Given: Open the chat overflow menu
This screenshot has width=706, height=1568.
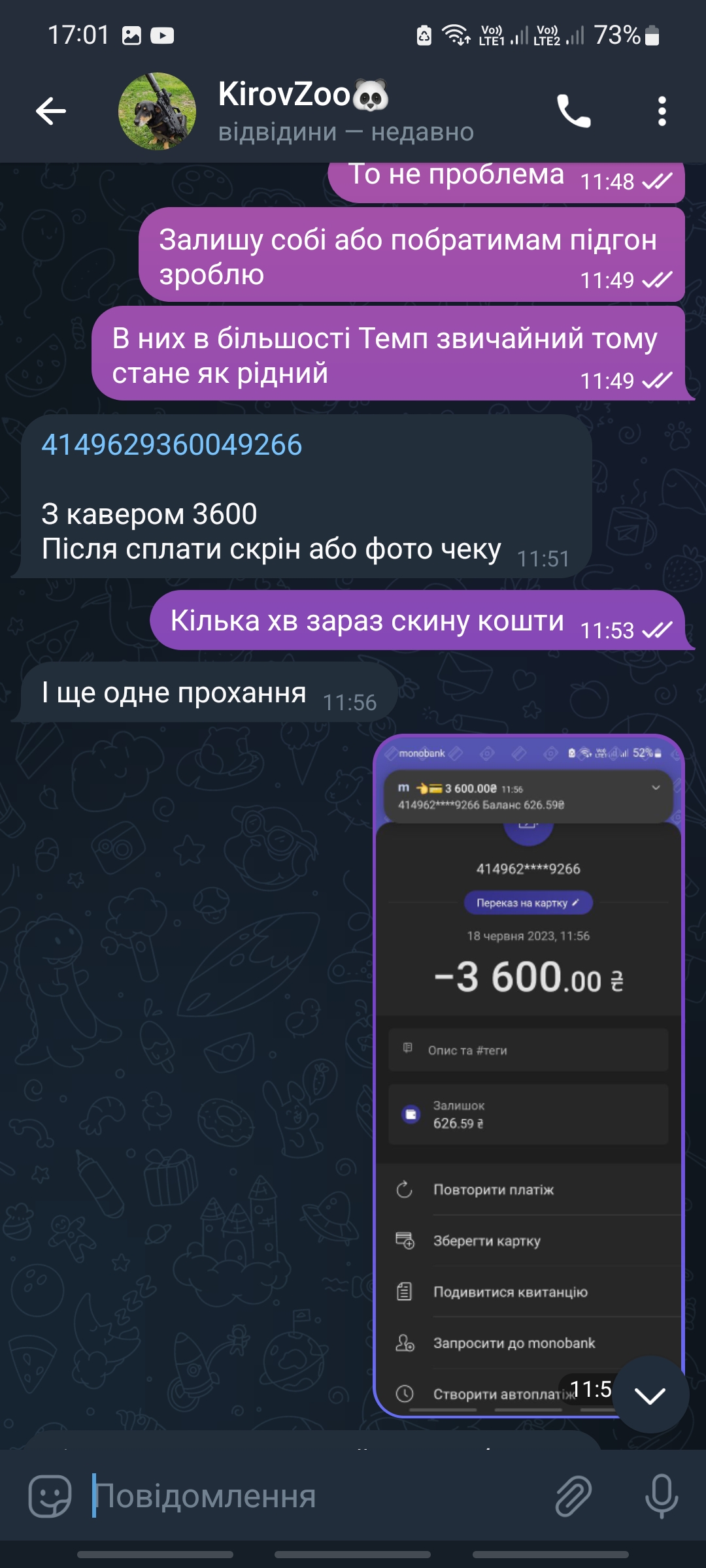Looking at the screenshot, I should [x=662, y=111].
